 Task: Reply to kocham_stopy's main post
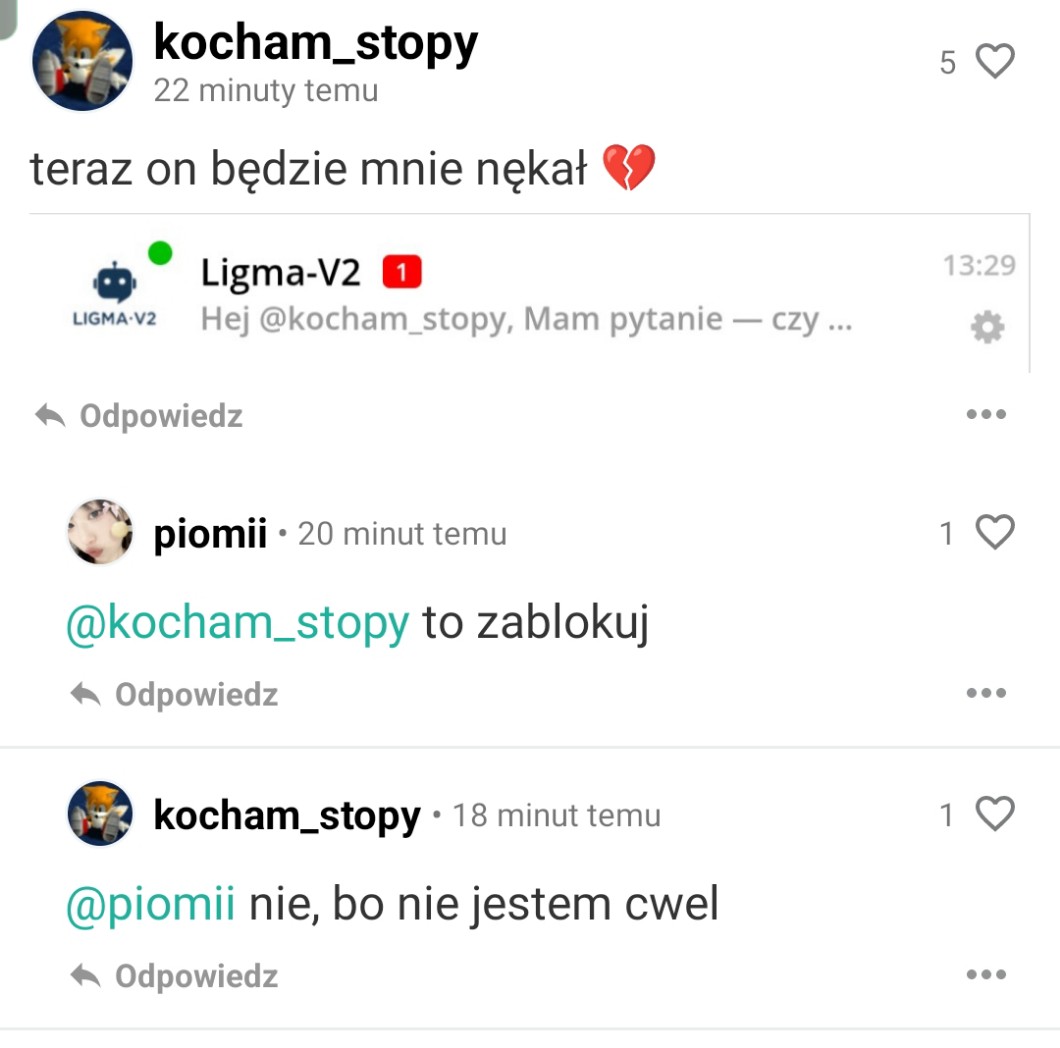point(139,415)
